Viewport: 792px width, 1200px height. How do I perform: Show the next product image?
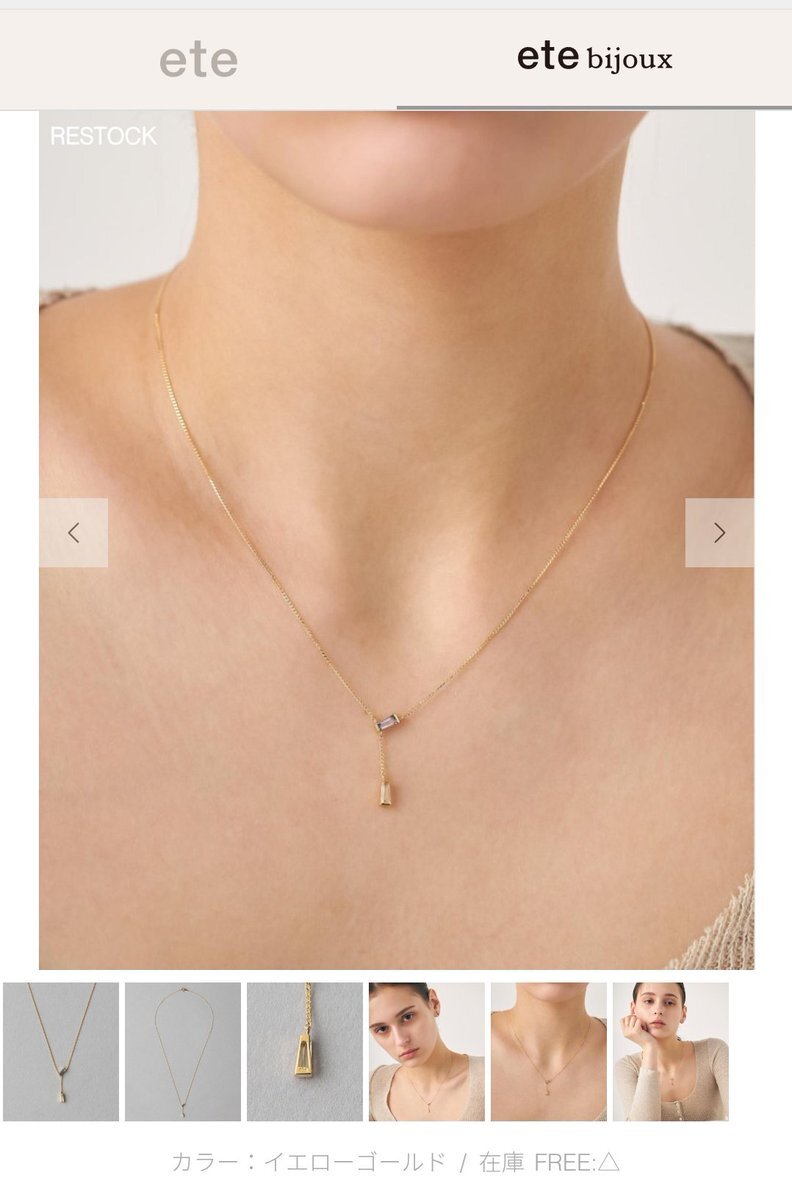coord(719,533)
